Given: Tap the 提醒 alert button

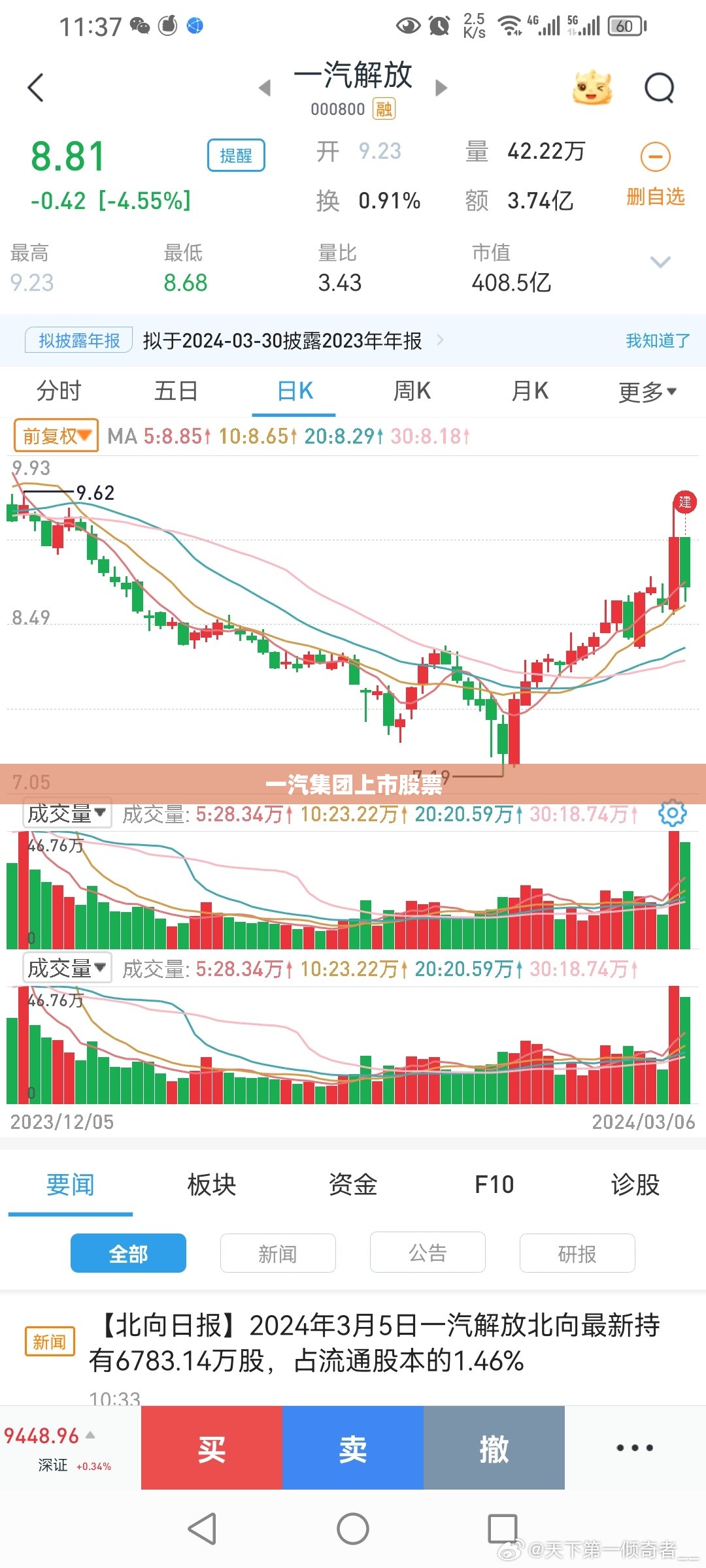Looking at the screenshot, I should point(236,155).
